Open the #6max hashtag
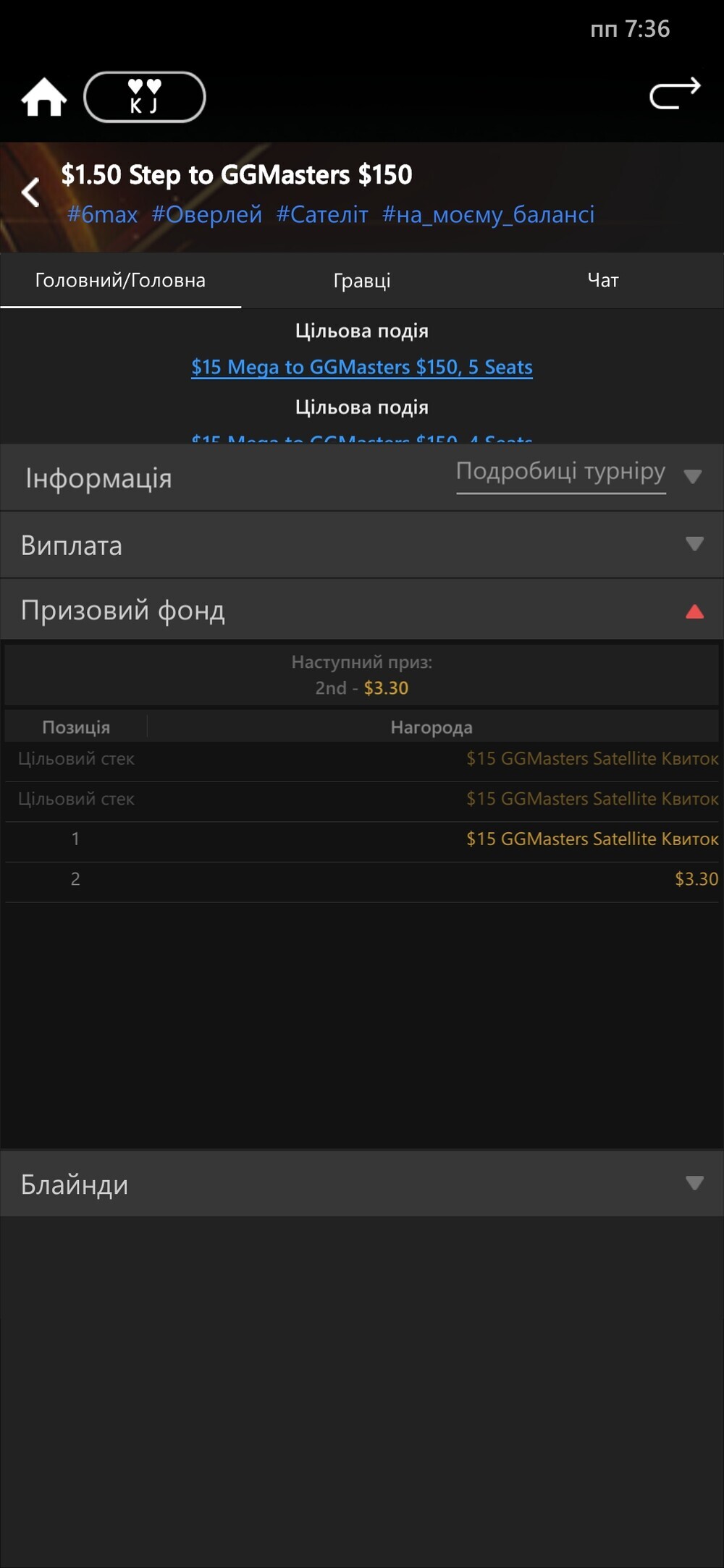This screenshot has height=1568, width=724. tap(102, 214)
